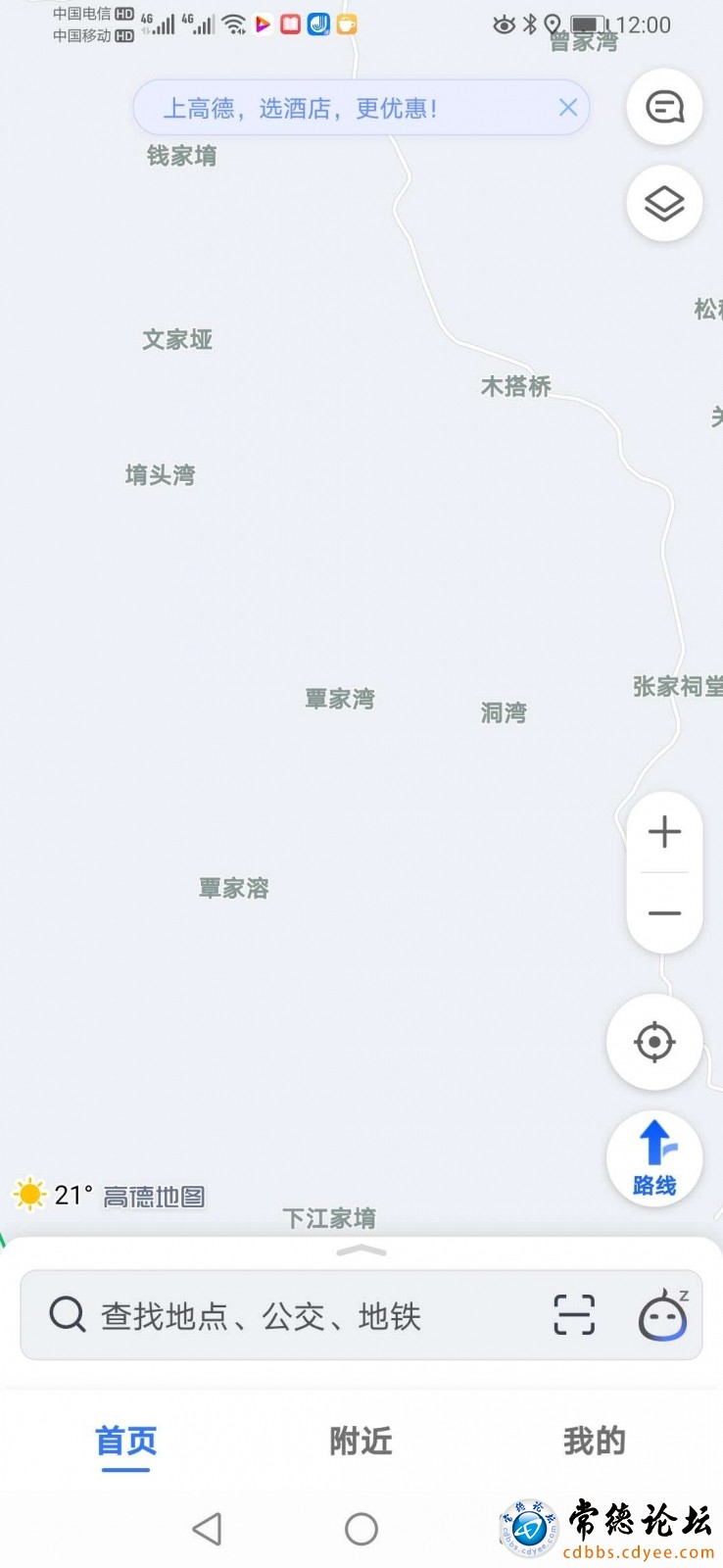This screenshot has width=723, height=1568.
Task: Open the 路线 route planner
Action: point(654,1159)
